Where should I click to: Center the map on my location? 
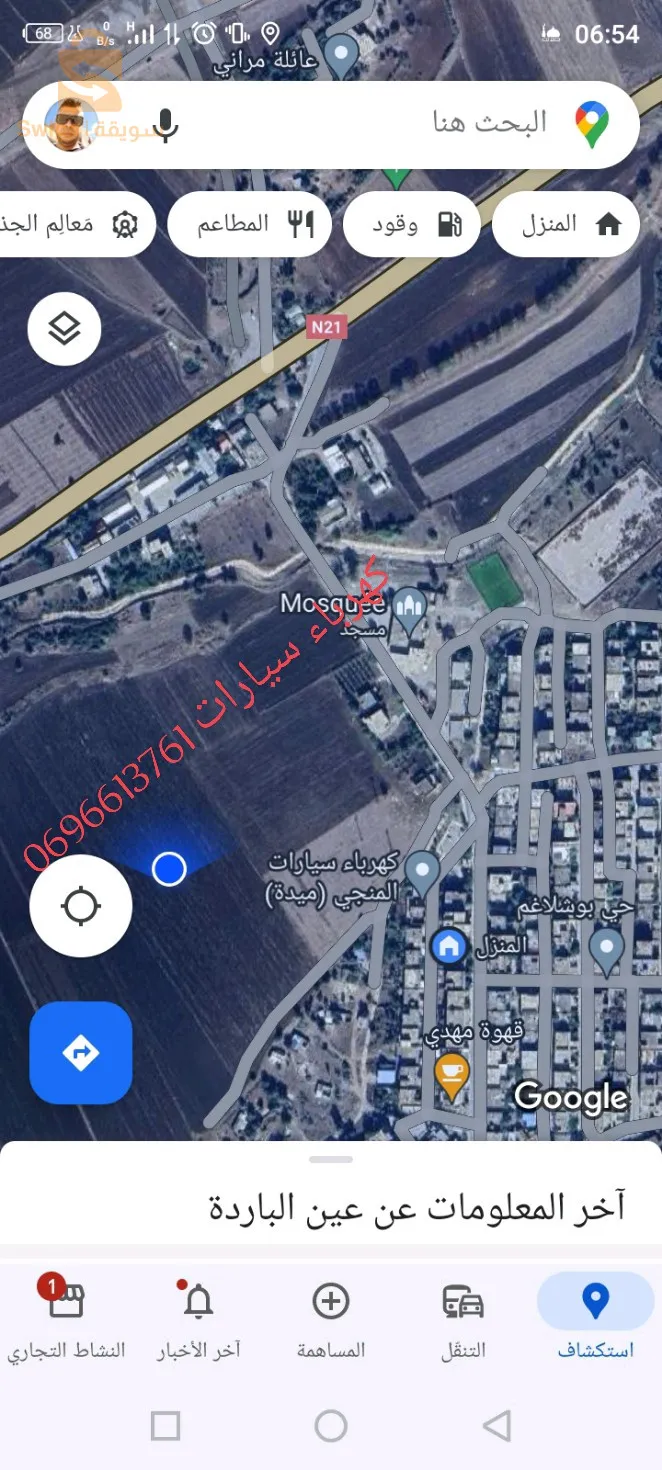[80, 906]
